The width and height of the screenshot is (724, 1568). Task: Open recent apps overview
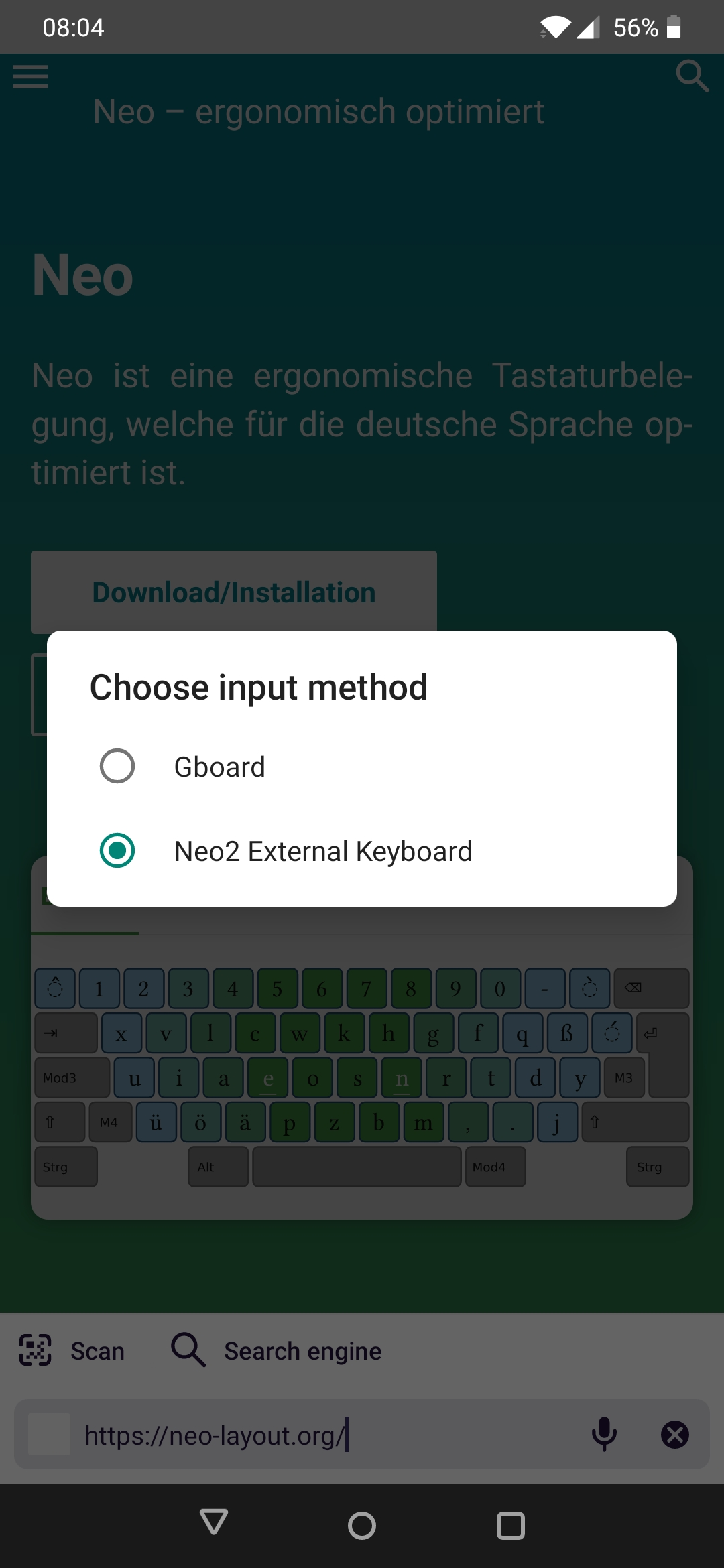(510, 1526)
